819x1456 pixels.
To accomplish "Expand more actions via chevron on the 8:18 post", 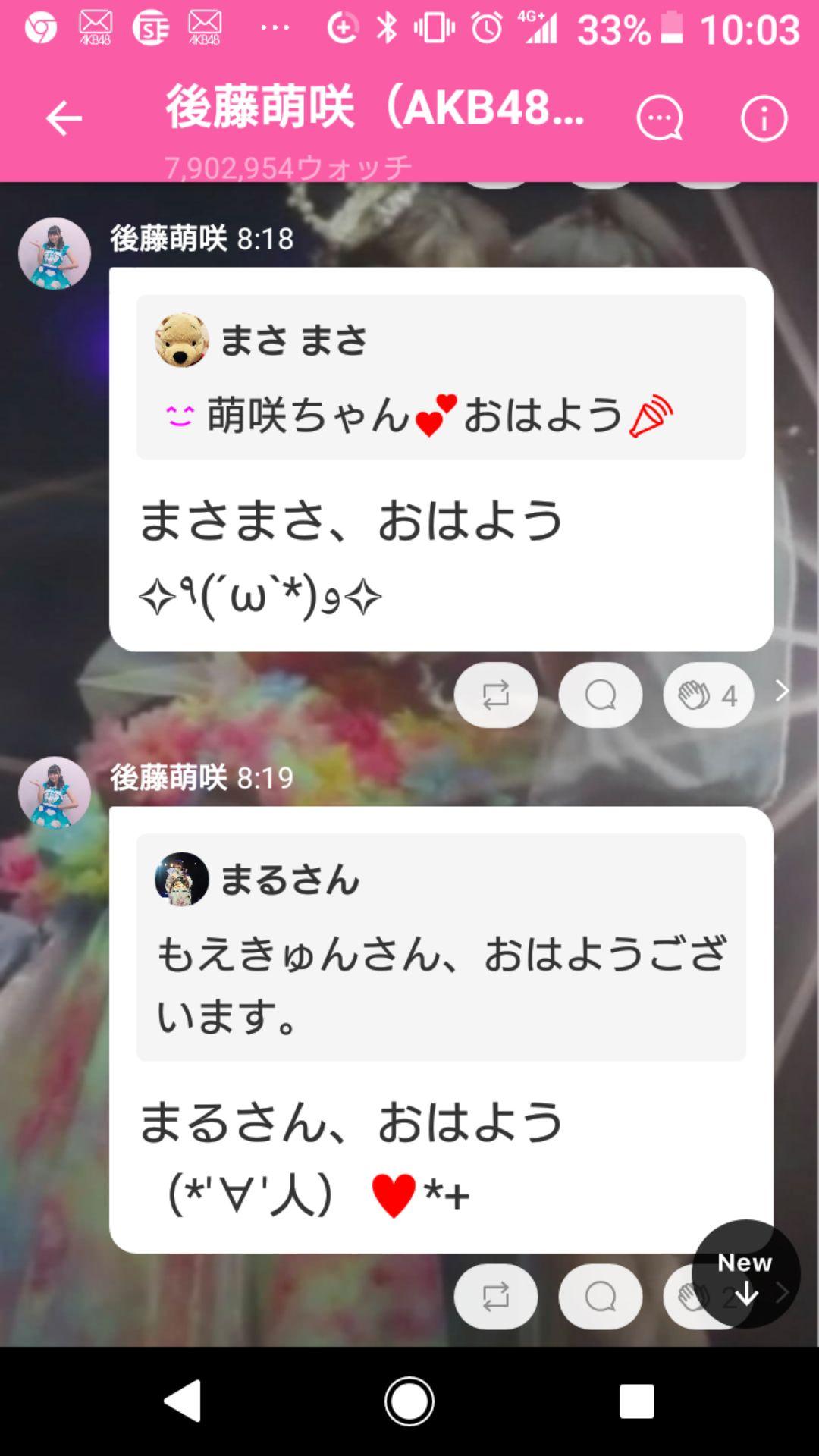I will pyautogui.click(x=781, y=695).
